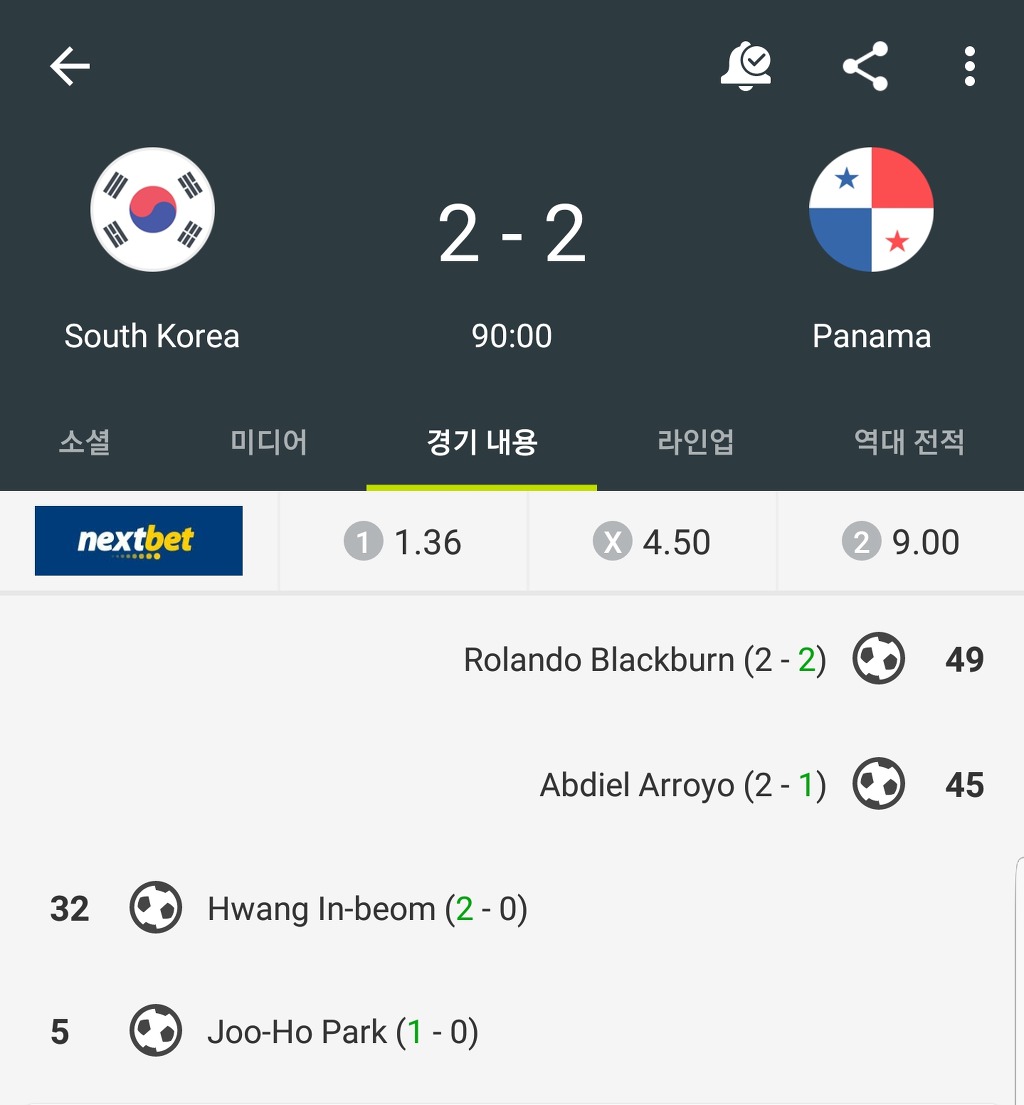This screenshot has height=1105, width=1024.
Task: Tap the soccer ball icon for Joo-Ho Park
Action: [156, 1032]
